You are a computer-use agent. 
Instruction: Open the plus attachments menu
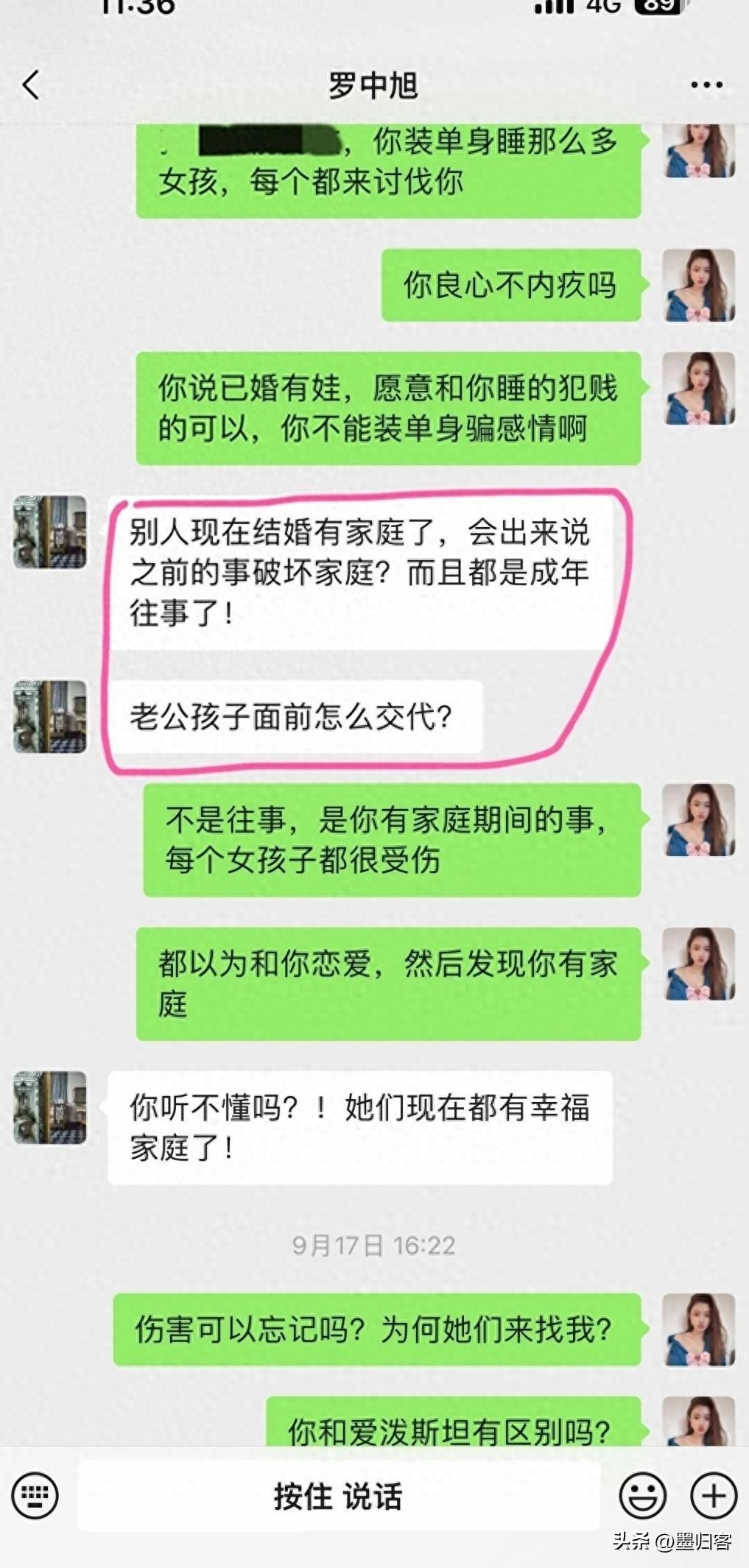713,1495
